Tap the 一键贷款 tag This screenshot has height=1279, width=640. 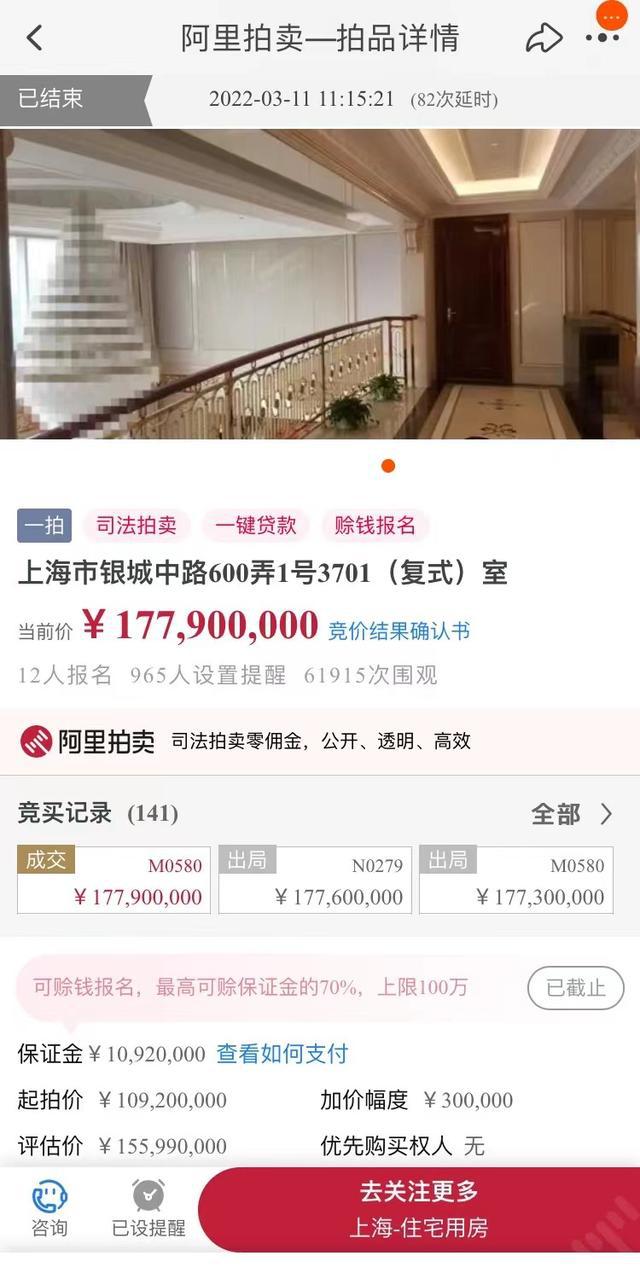tap(256, 525)
